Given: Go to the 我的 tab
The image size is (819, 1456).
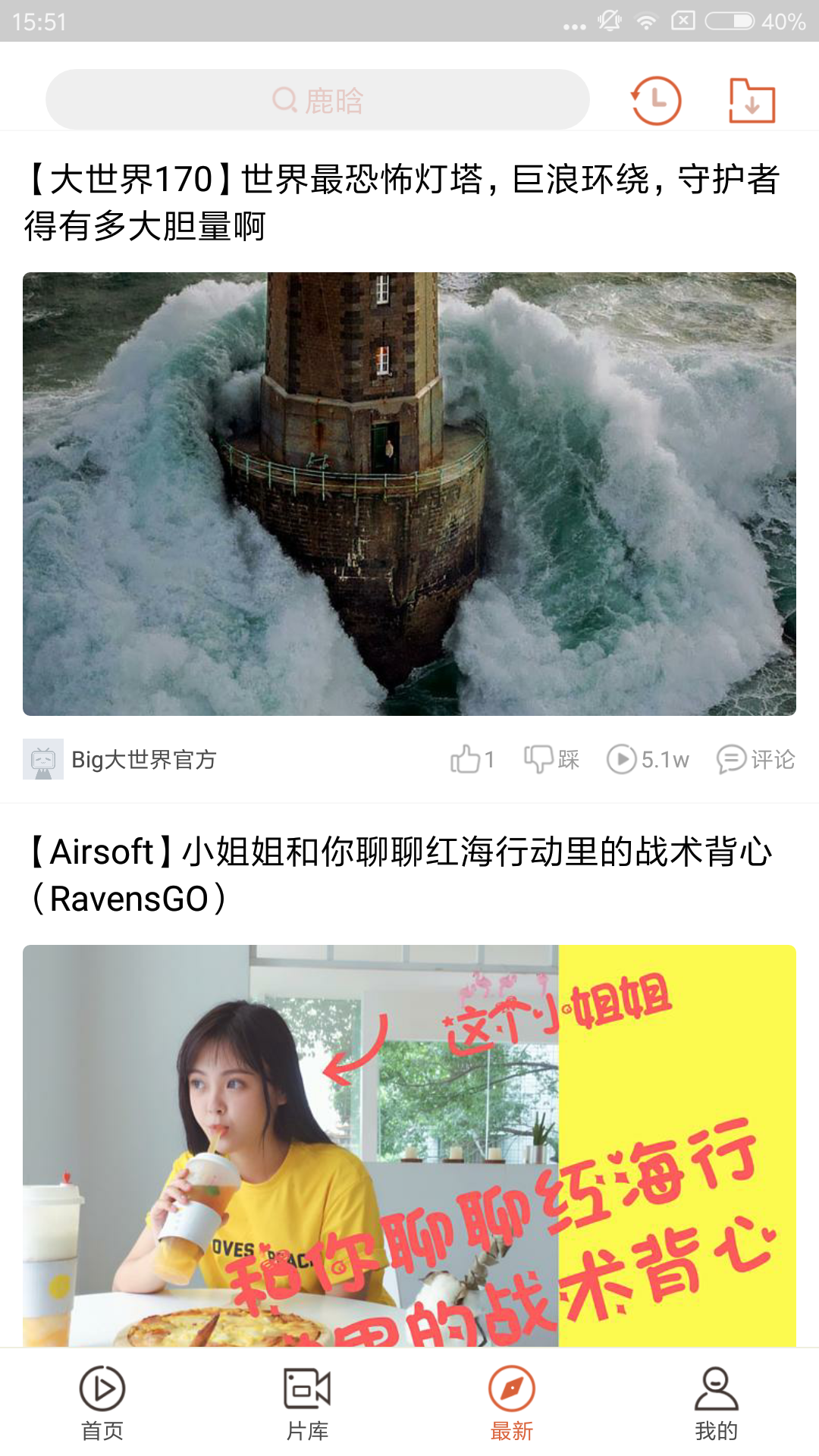Looking at the screenshot, I should [717, 1404].
